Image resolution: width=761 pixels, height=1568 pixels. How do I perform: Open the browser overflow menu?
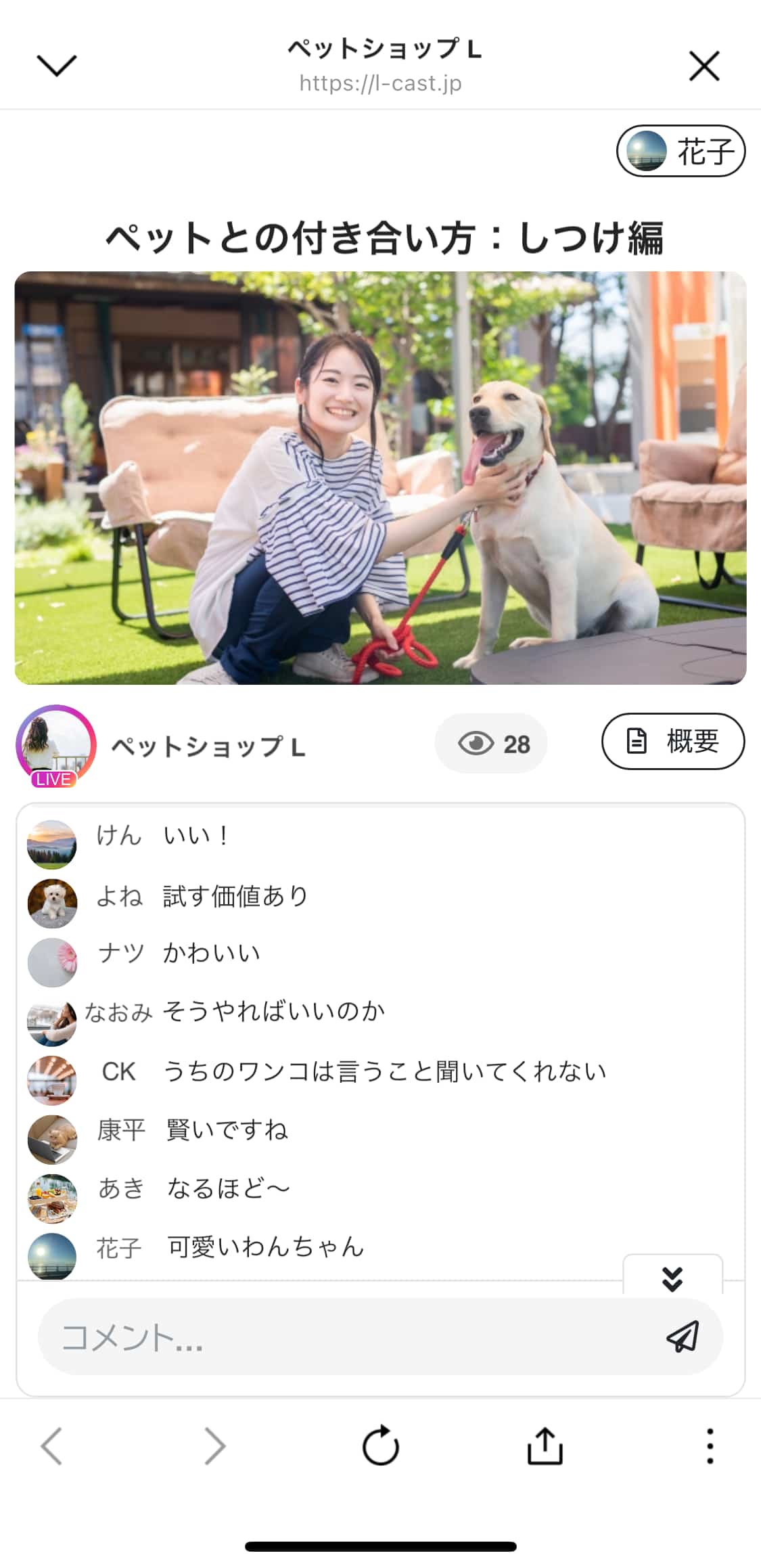(x=710, y=1446)
